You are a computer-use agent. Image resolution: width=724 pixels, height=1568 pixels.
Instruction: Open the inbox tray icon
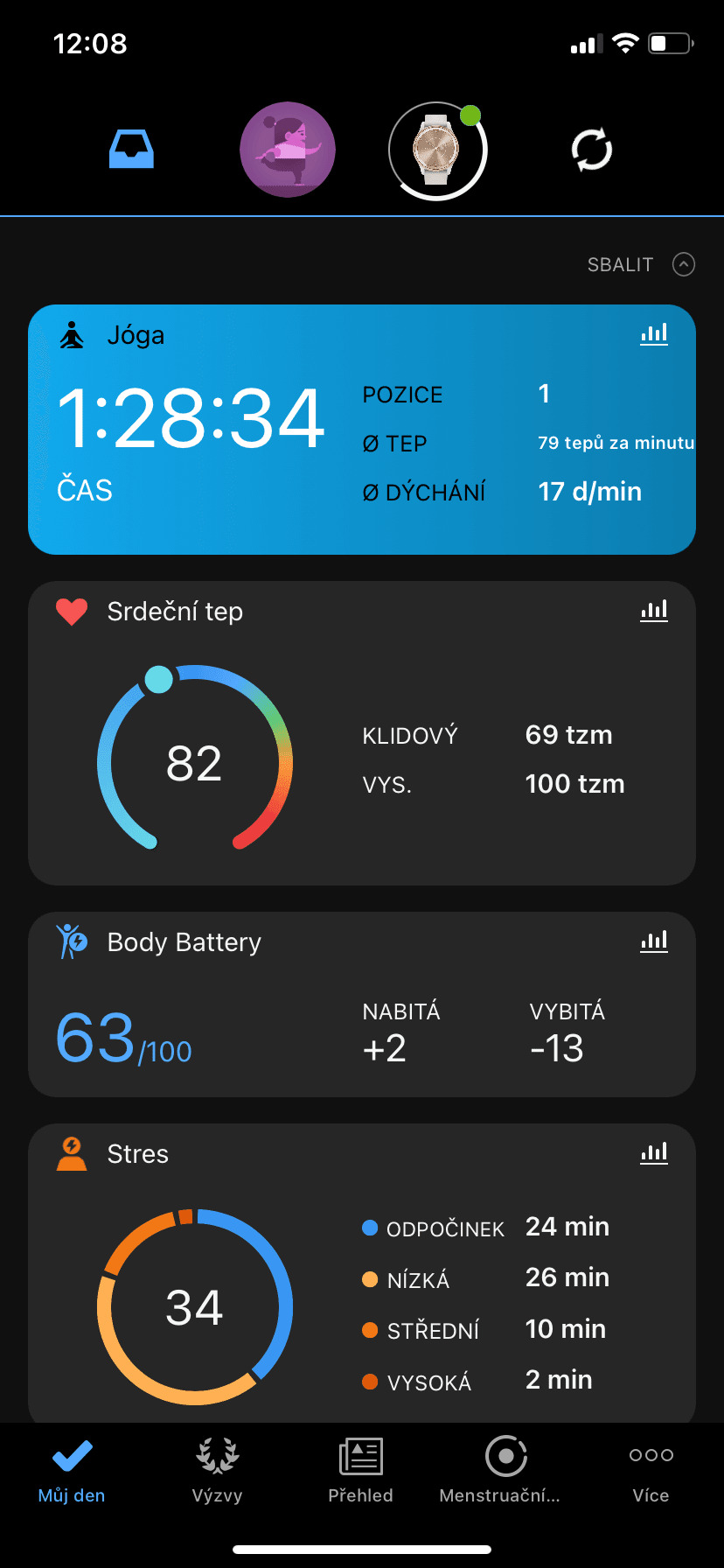(x=131, y=150)
